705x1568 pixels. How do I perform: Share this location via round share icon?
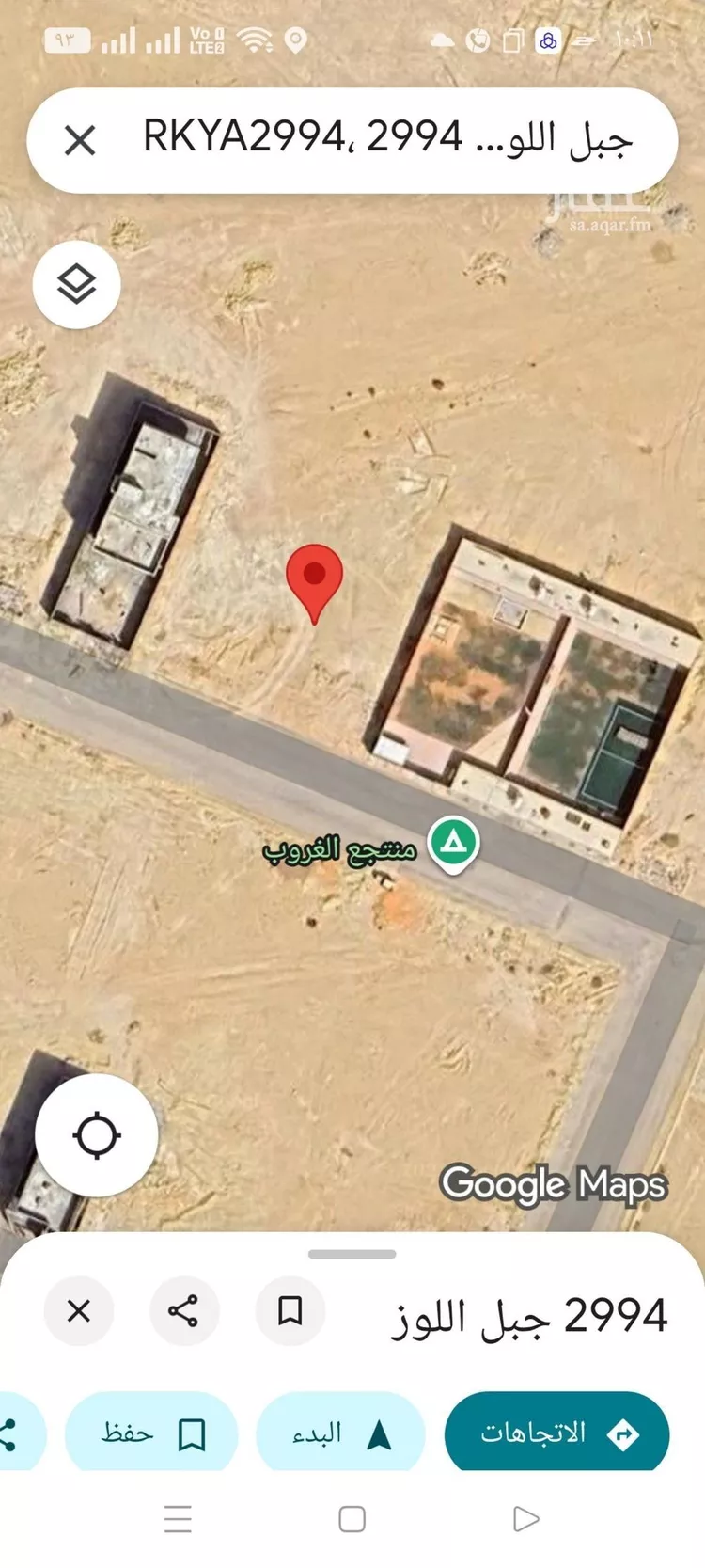(x=183, y=1310)
